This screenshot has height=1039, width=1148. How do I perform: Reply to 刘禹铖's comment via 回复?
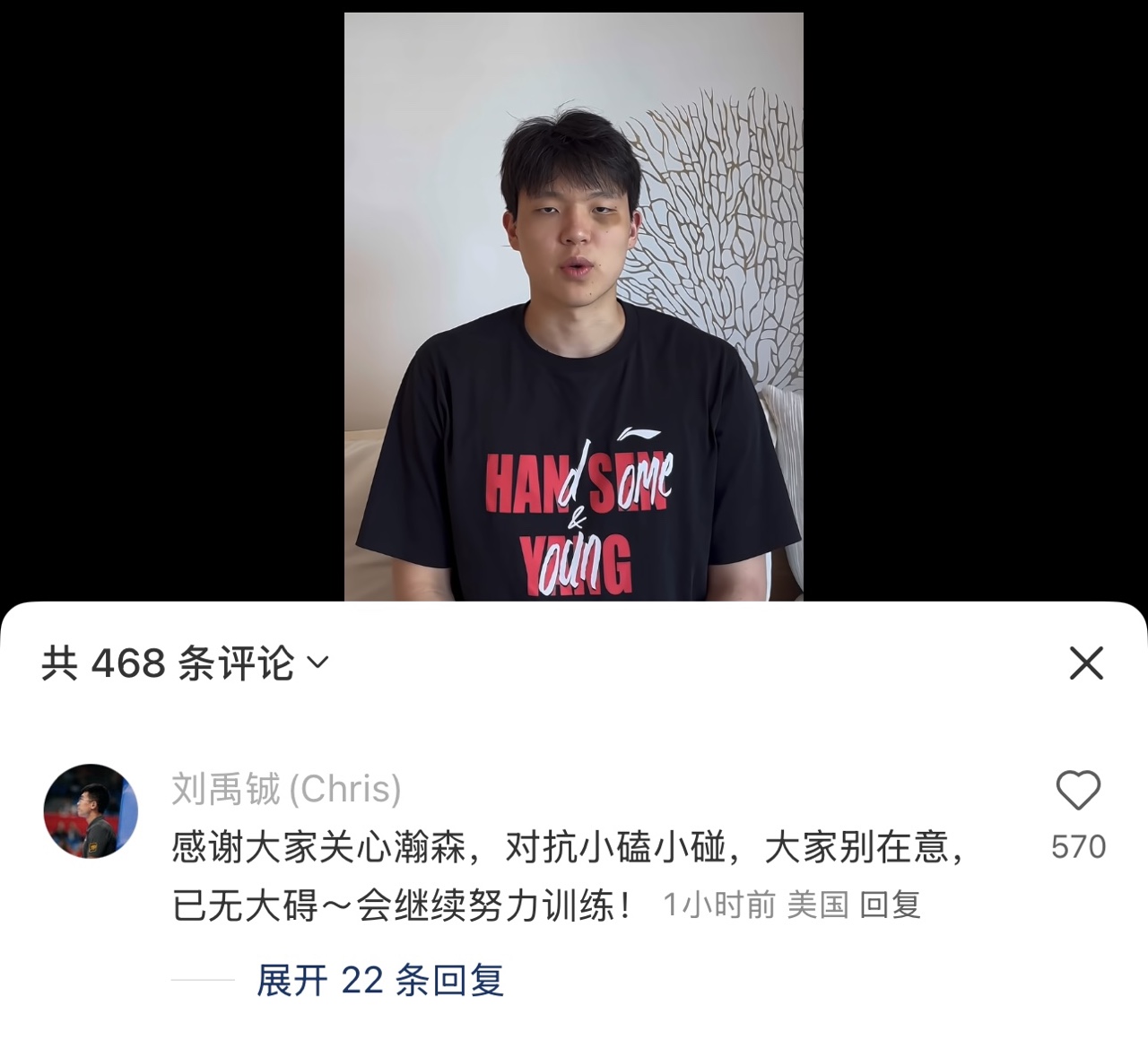coord(890,905)
